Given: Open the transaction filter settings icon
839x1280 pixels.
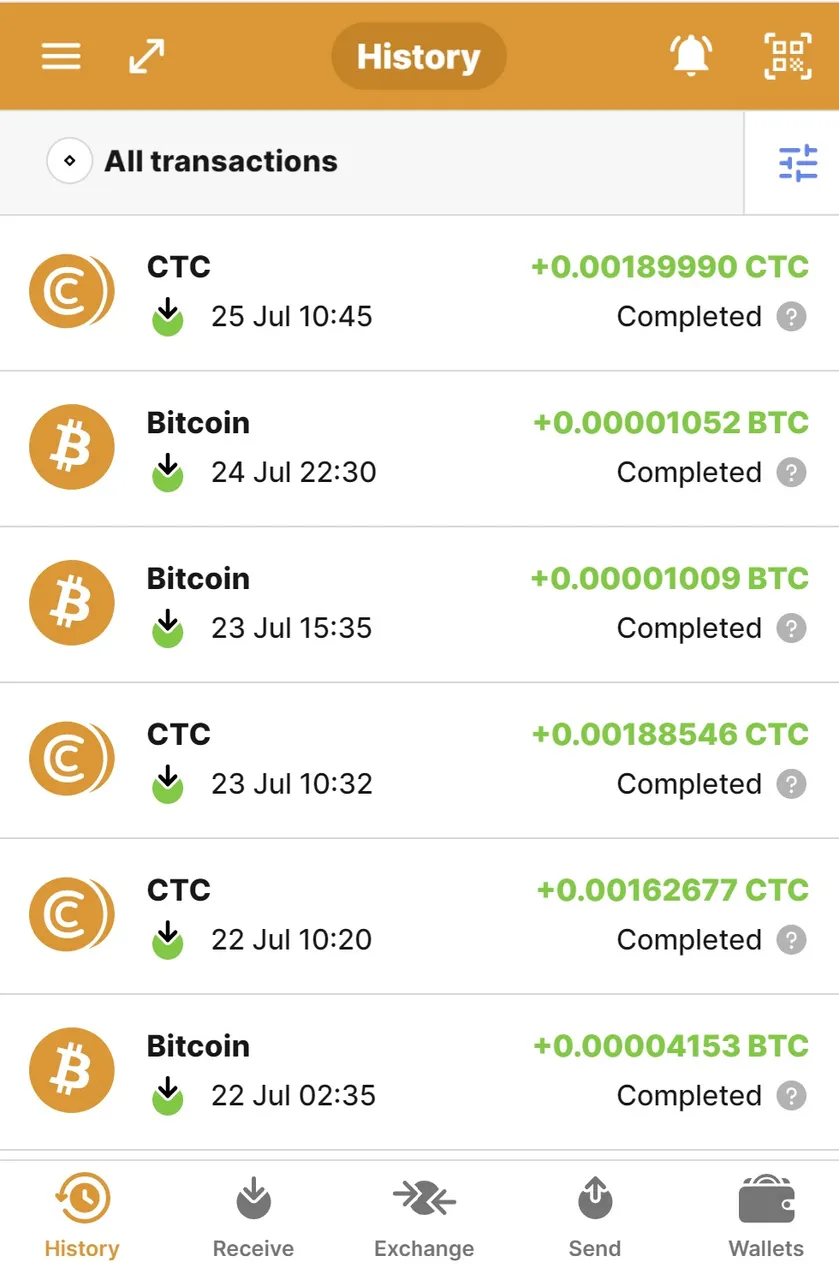Looking at the screenshot, I should pos(797,161).
